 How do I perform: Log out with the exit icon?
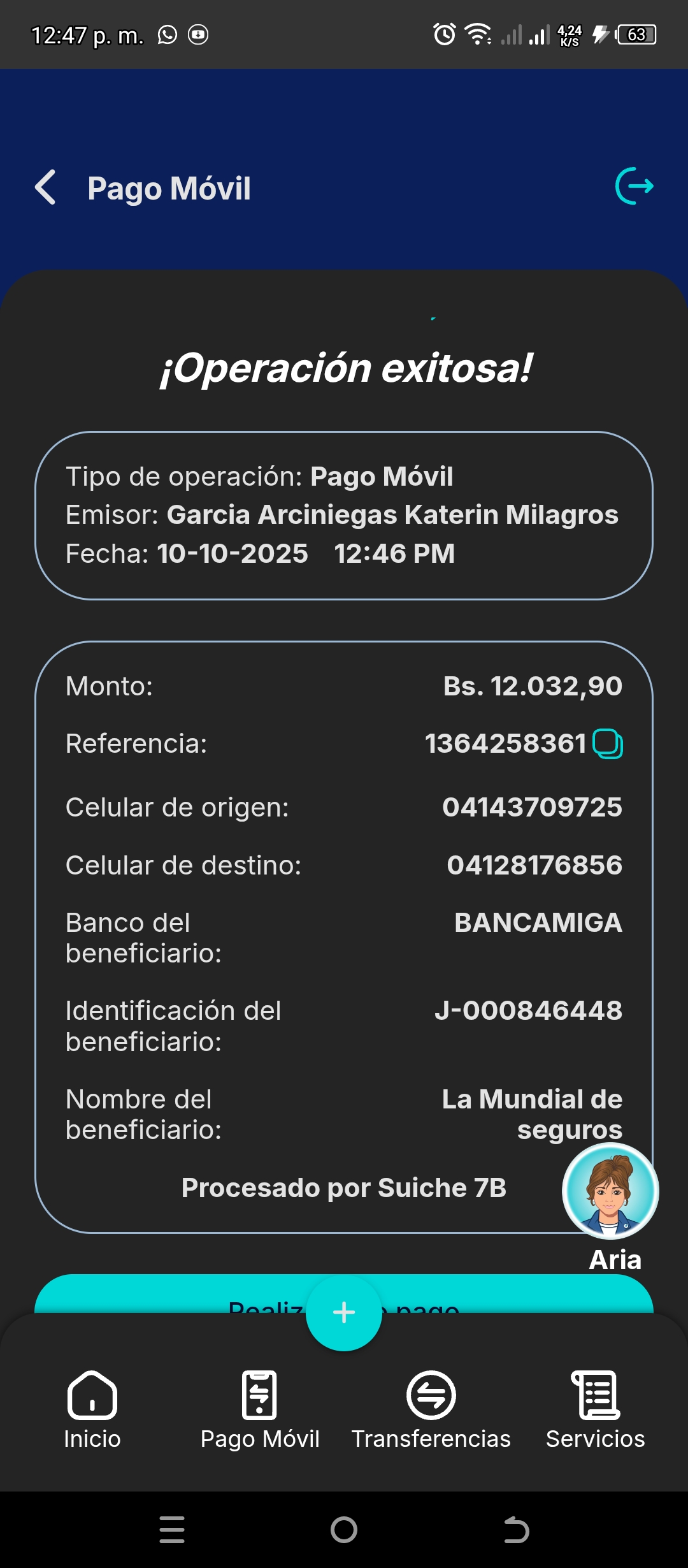(x=634, y=186)
